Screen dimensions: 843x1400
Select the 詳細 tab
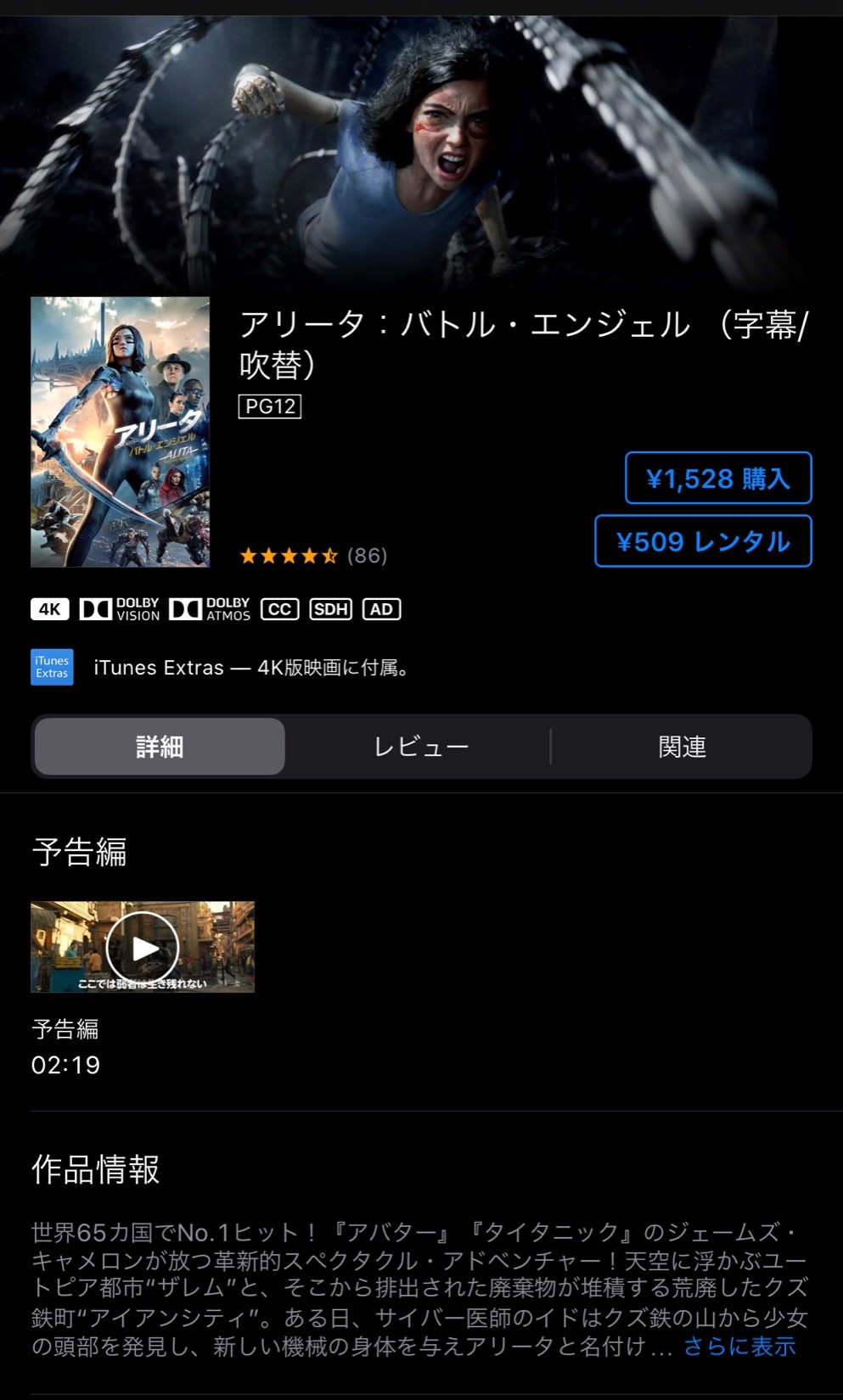(160, 747)
